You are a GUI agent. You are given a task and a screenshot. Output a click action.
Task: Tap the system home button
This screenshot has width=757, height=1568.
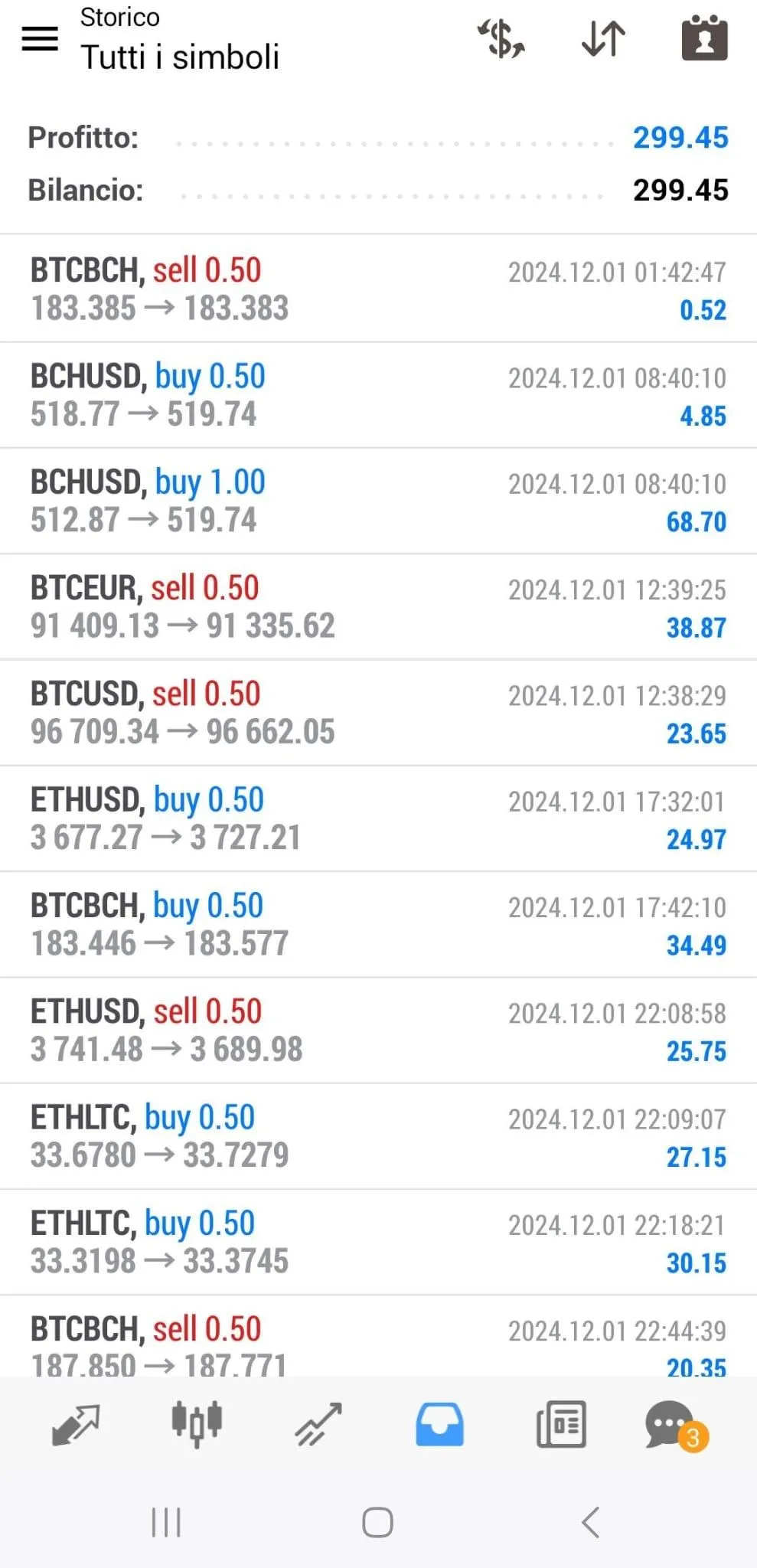click(x=377, y=1522)
